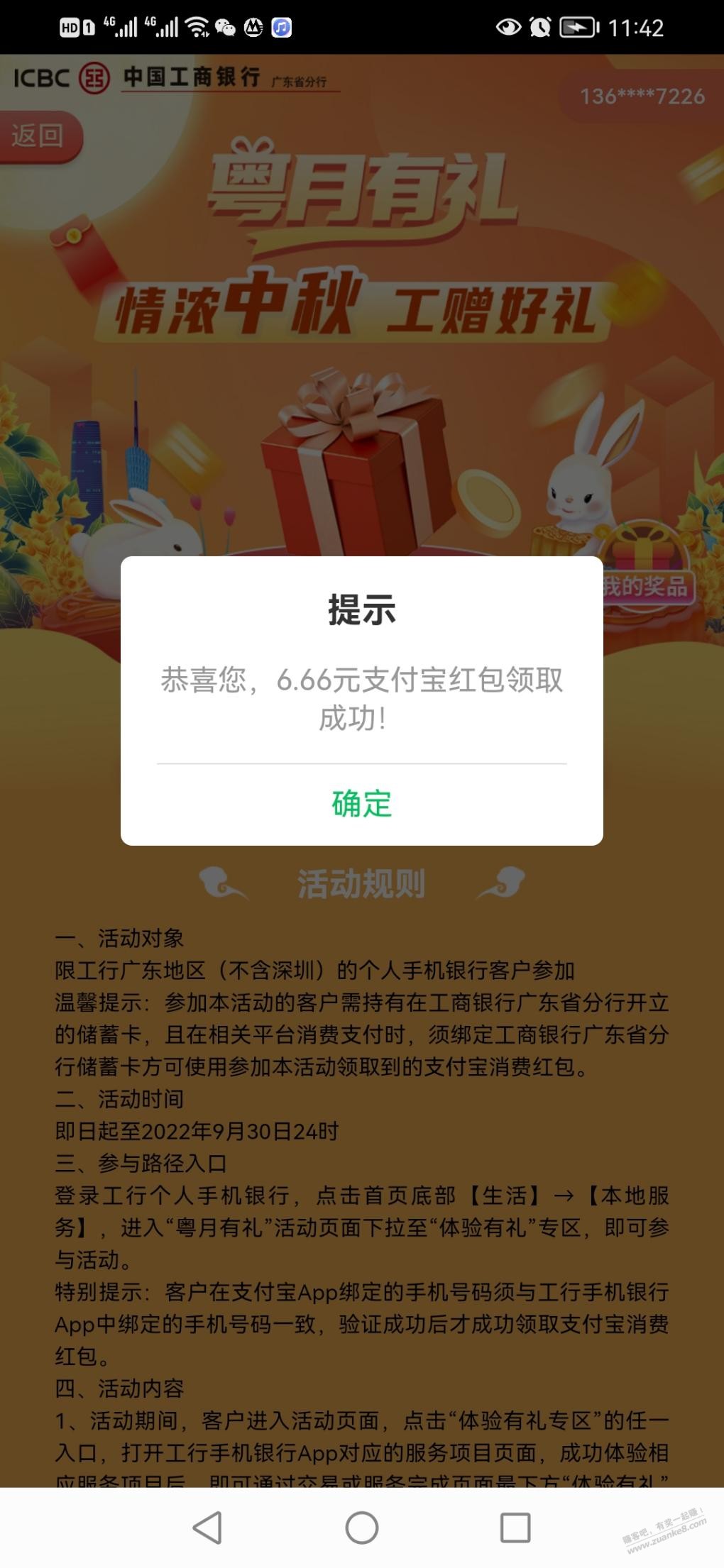
Task: Open the recent apps overview
Action: pyautogui.click(x=515, y=1527)
